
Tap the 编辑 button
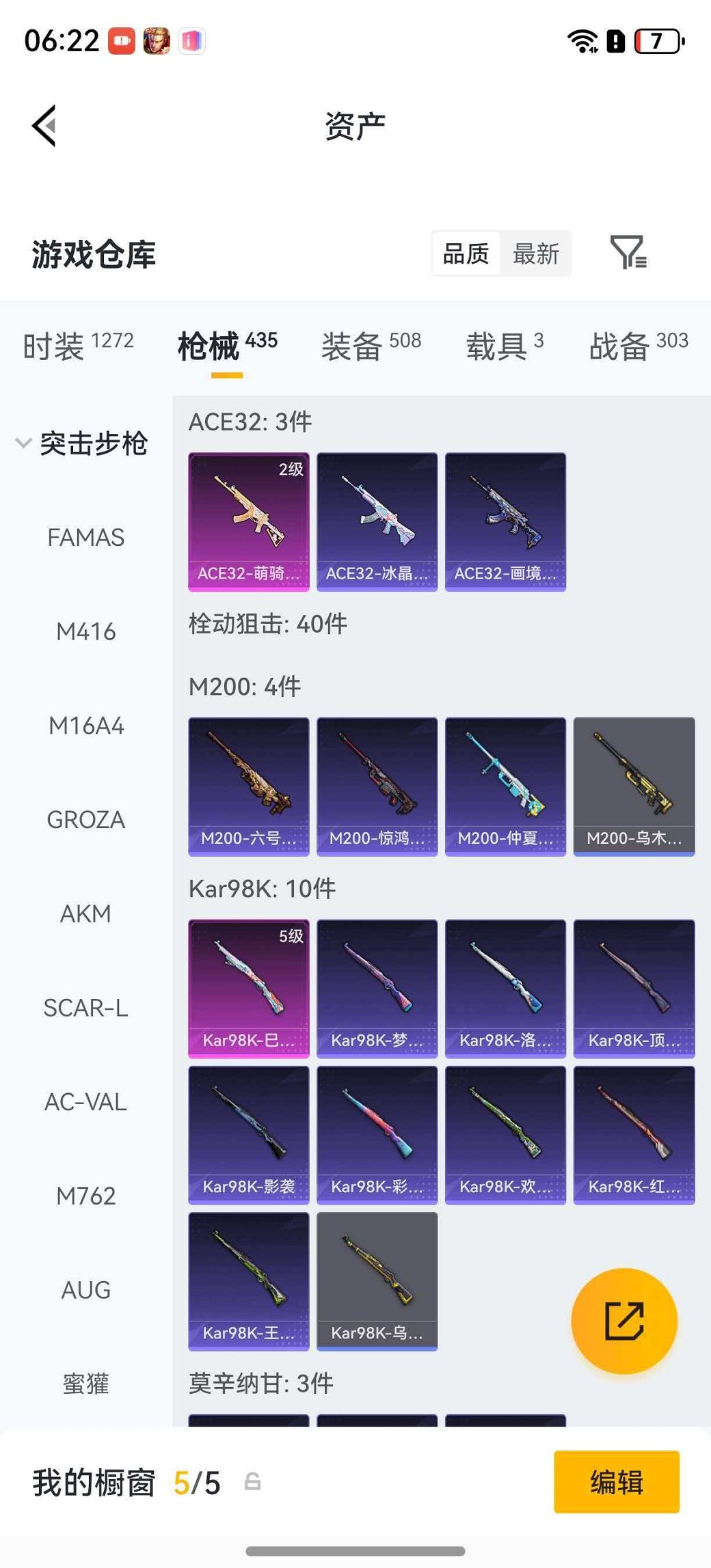(x=616, y=1483)
